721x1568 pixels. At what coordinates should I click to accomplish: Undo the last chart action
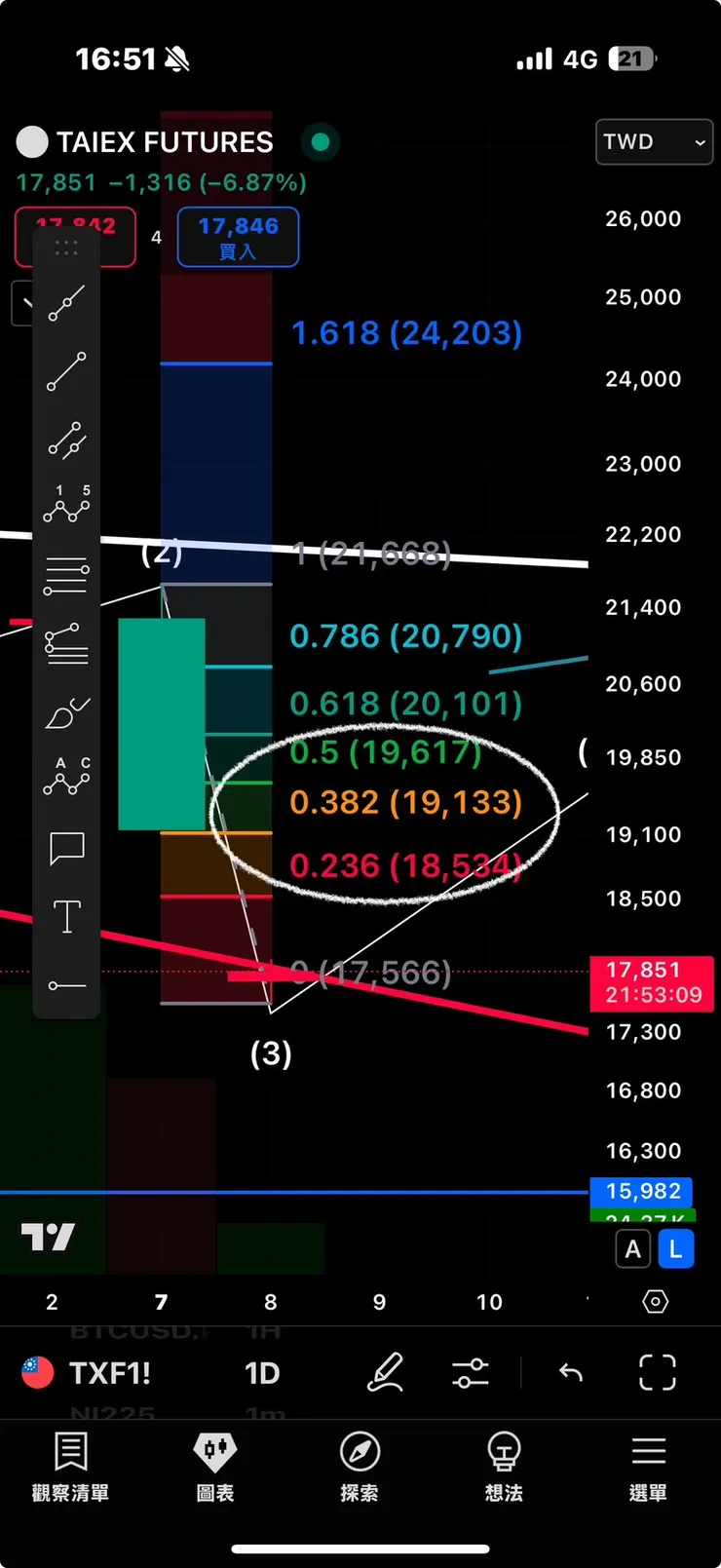coord(571,1373)
